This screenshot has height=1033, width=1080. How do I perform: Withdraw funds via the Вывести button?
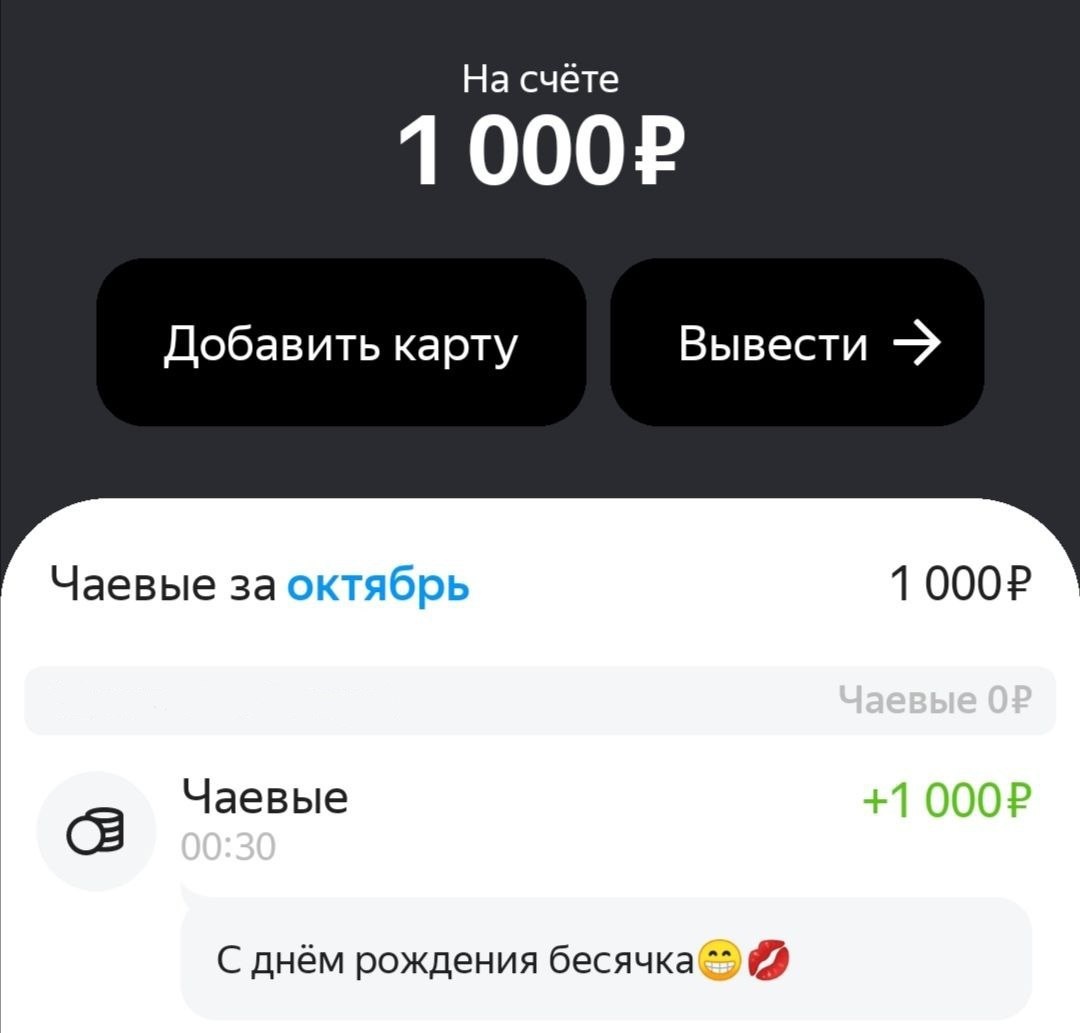(x=797, y=342)
